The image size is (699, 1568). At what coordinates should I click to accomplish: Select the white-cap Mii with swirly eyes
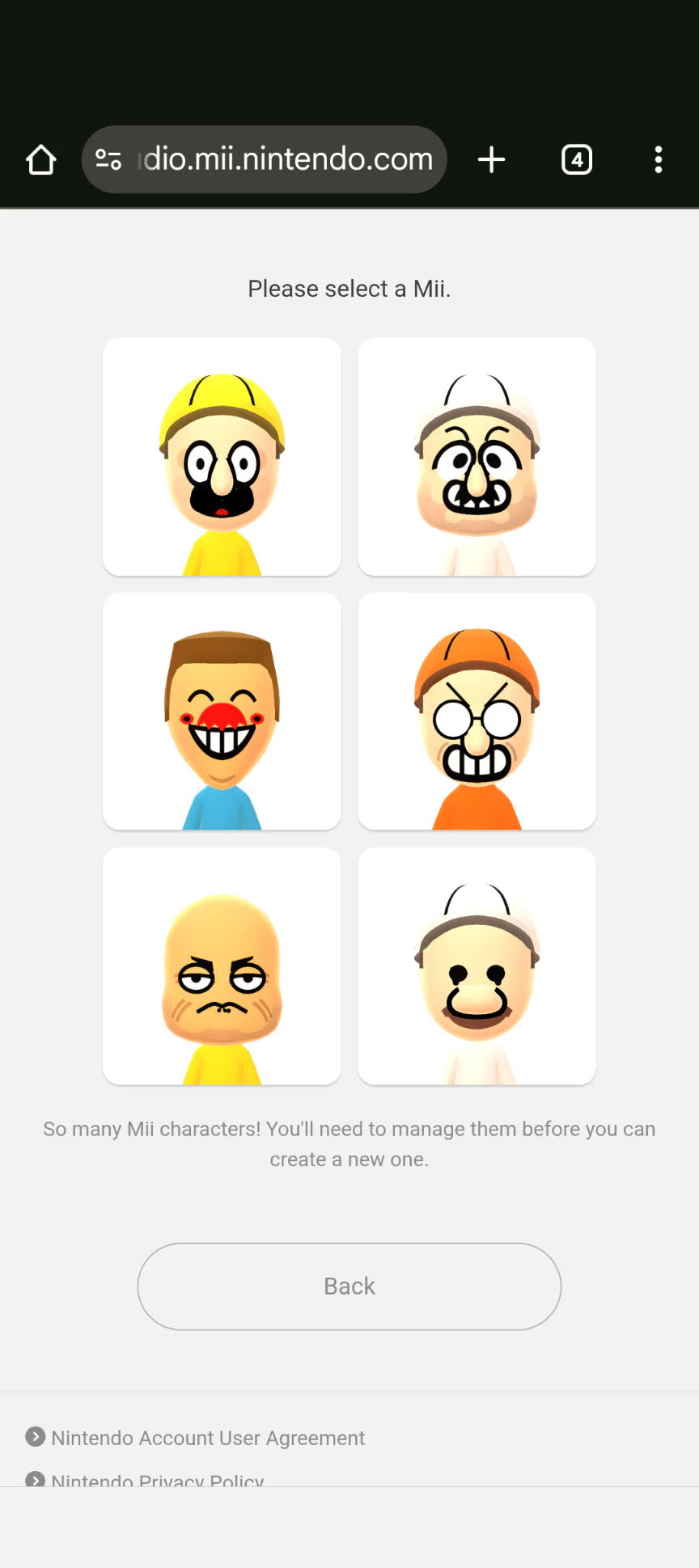coord(477,457)
